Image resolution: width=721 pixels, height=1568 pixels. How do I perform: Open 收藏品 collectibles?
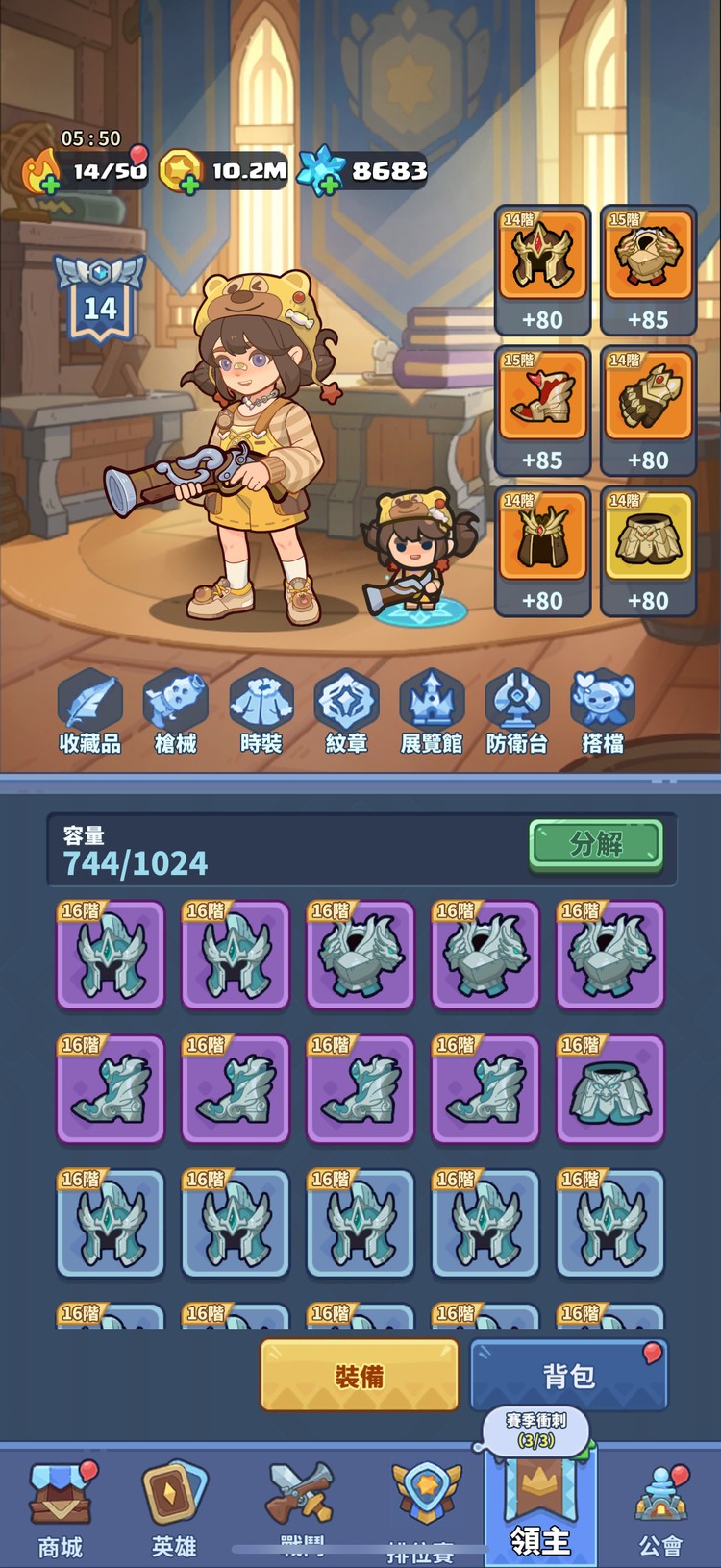coord(90,712)
